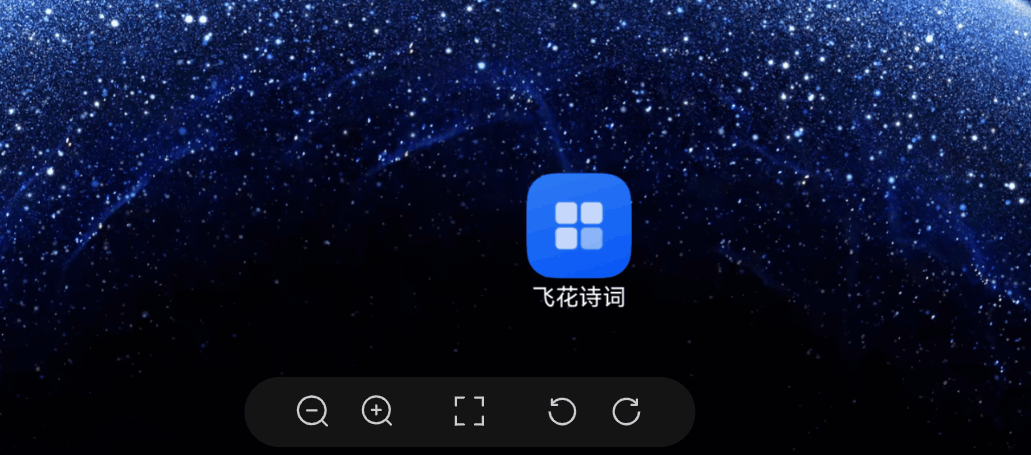Viewport: 1031px width, 455px height.
Task: Zoom out of the image
Action: click(x=313, y=410)
